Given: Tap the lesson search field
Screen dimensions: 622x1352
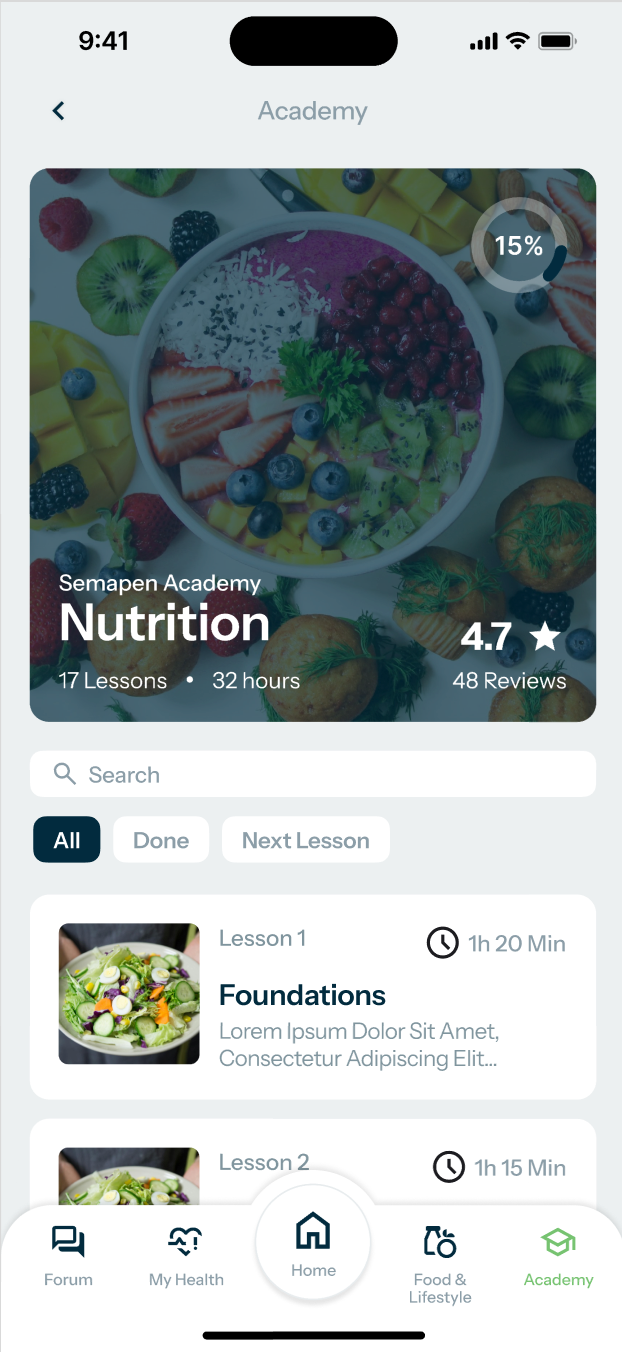Looking at the screenshot, I should pyautogui.click(x=312, y=774).
